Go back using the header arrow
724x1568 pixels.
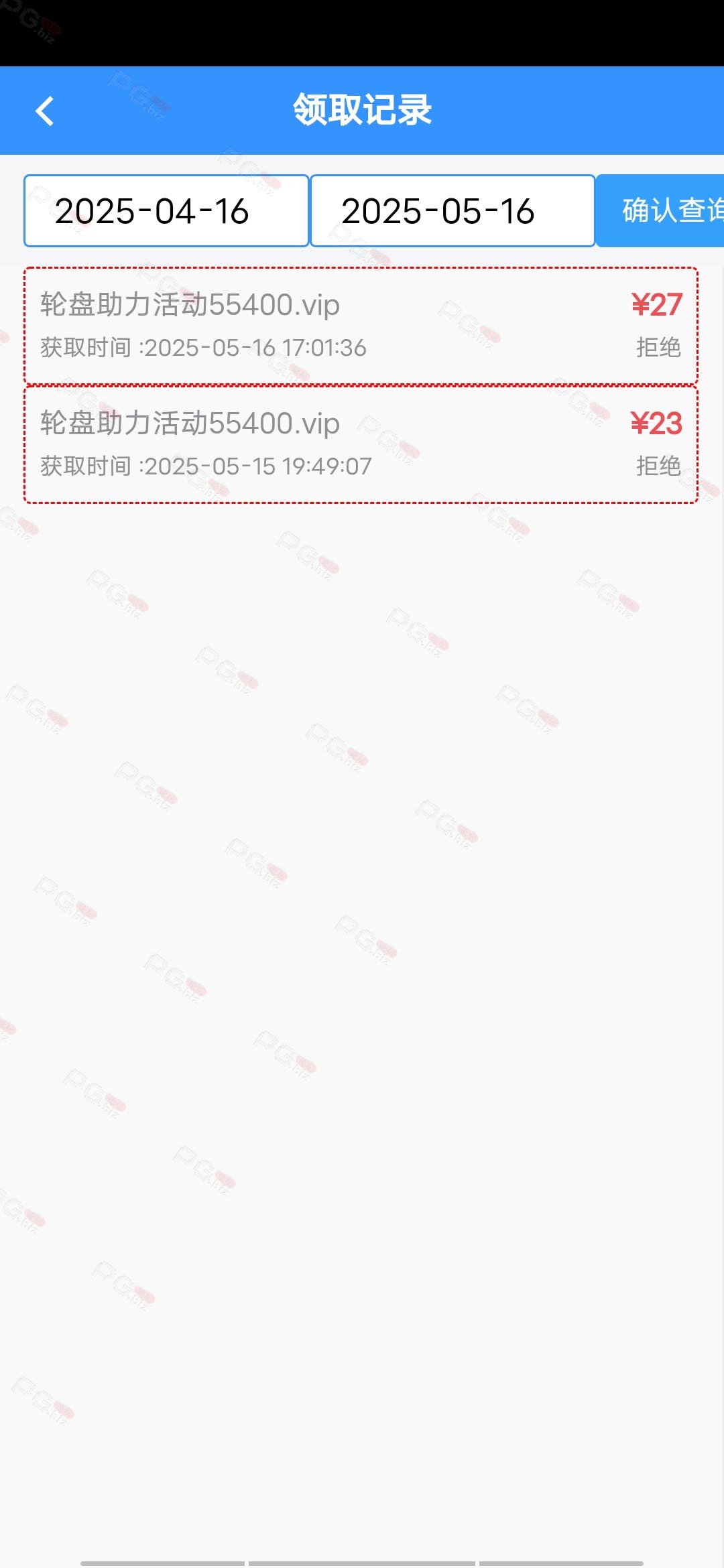click(44, 111)
